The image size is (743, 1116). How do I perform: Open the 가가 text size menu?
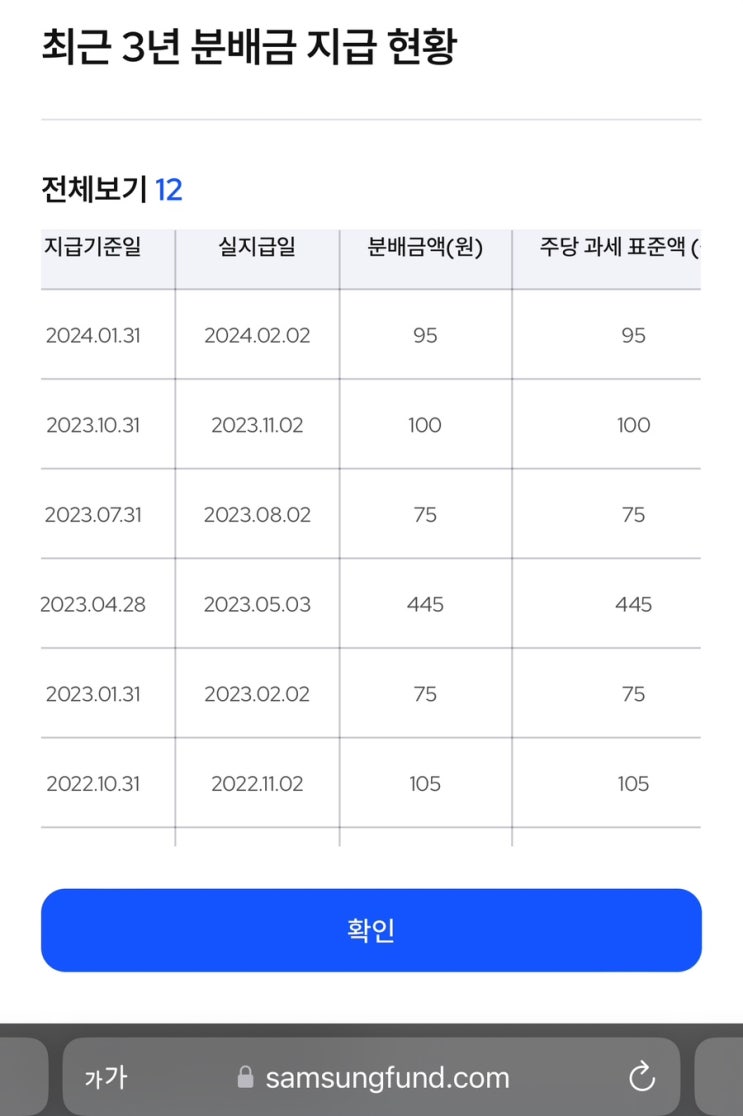(105, 1077)
